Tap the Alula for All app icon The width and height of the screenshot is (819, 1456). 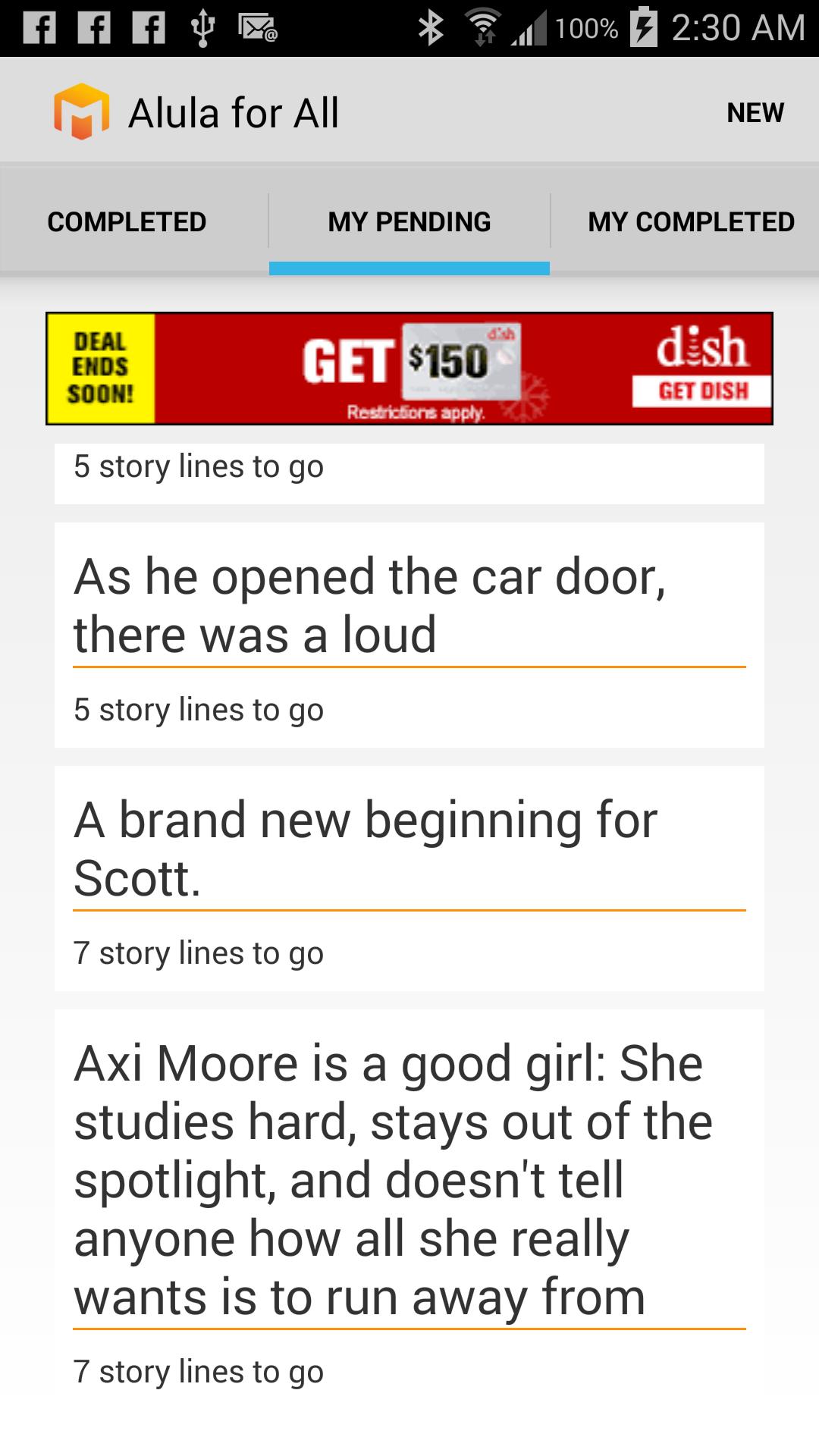82,112
